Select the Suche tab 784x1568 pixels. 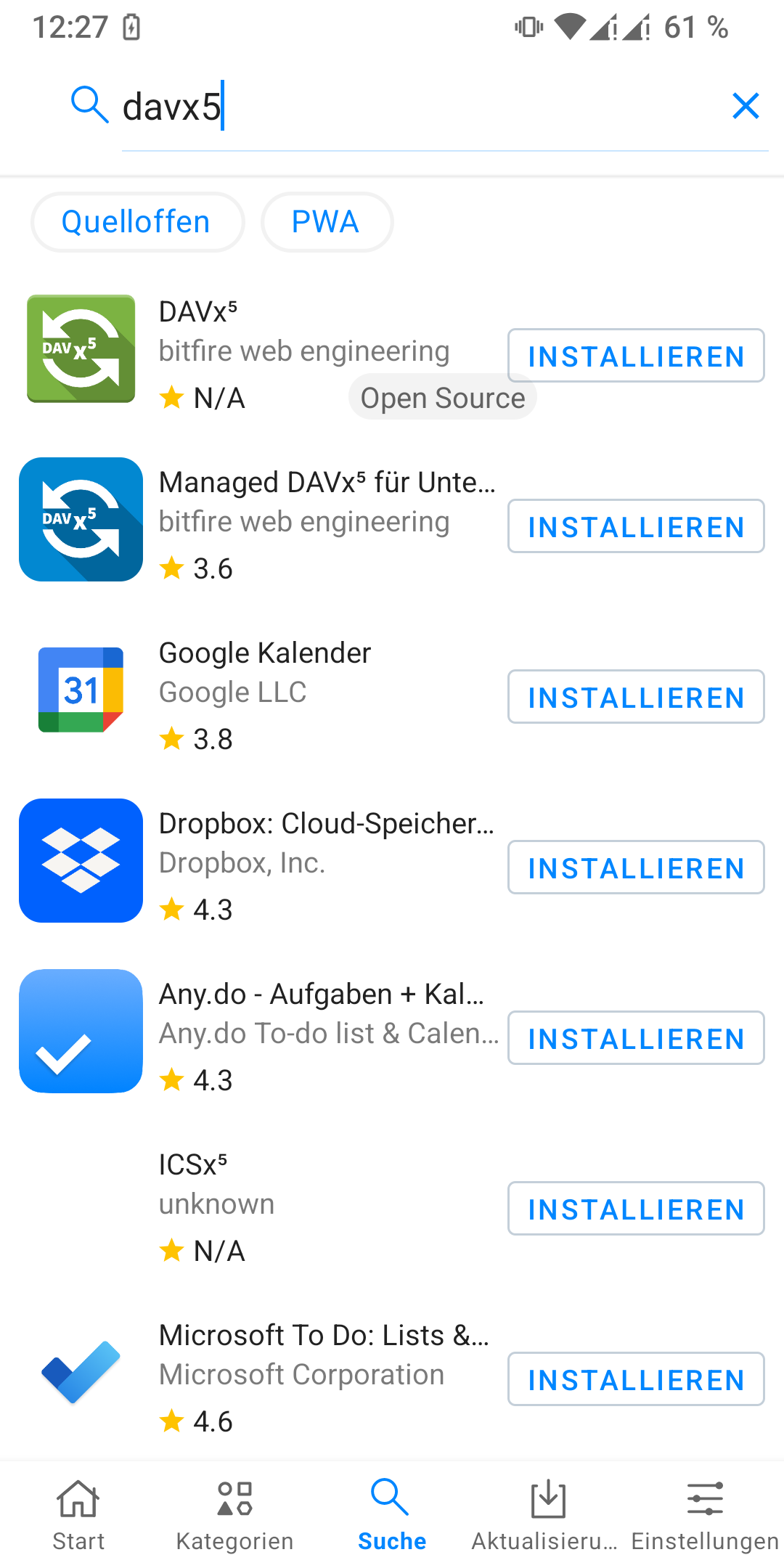(x=392, y=1515)
